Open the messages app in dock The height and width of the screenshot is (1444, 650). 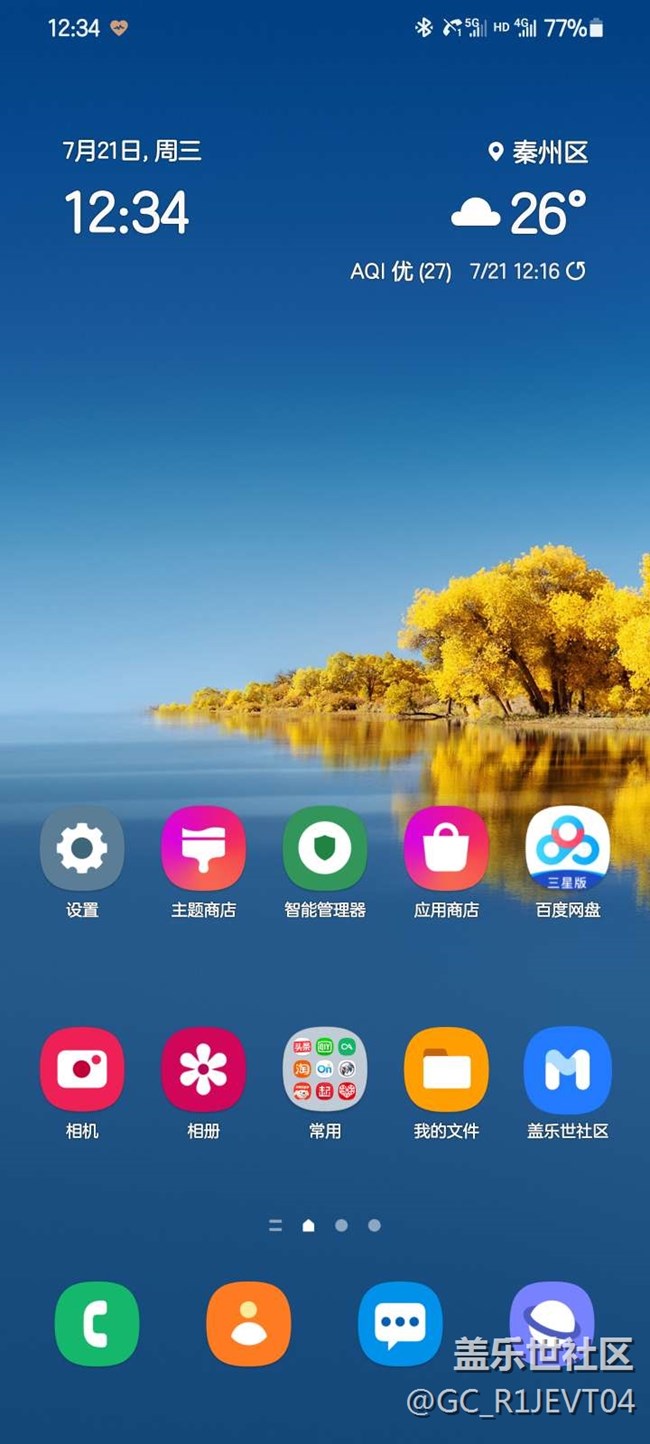tap(400, 1324)
